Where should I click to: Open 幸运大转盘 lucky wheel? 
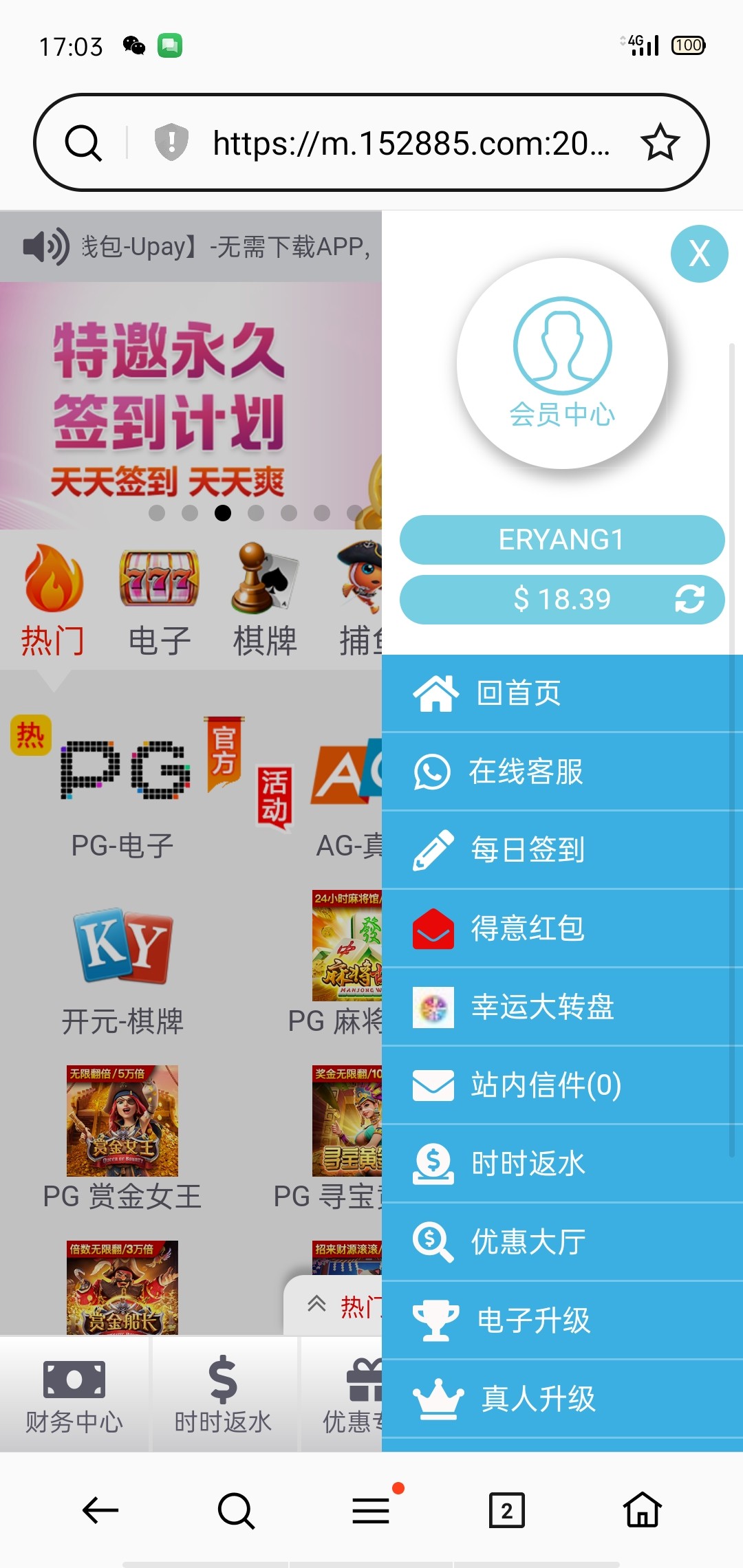pos(541,1006)
